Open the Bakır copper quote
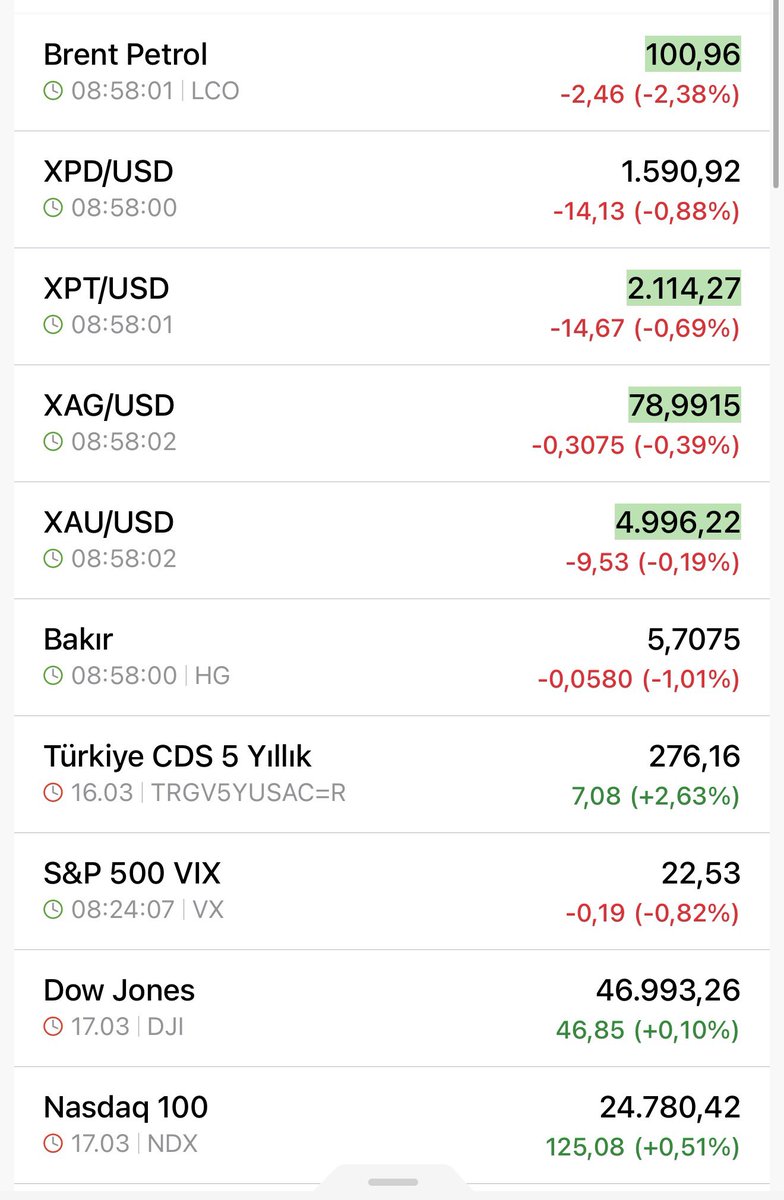The height and width of the screenshot is (1200, 784). [392, 657]
